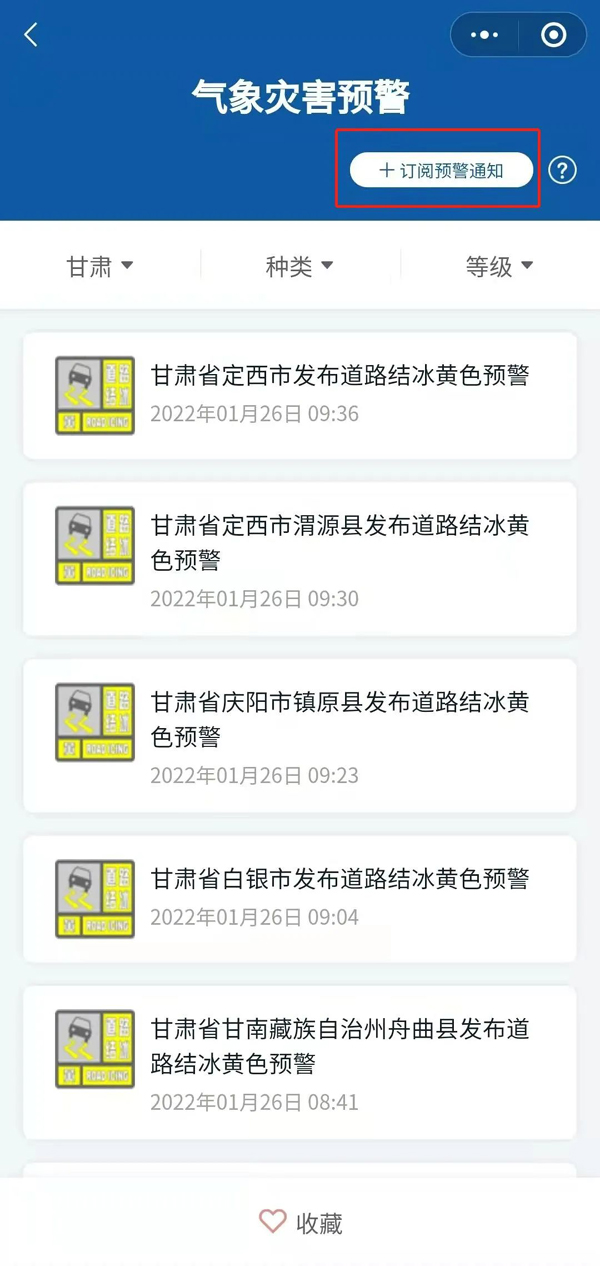Close the mini program with the circle button

[553, 35]
